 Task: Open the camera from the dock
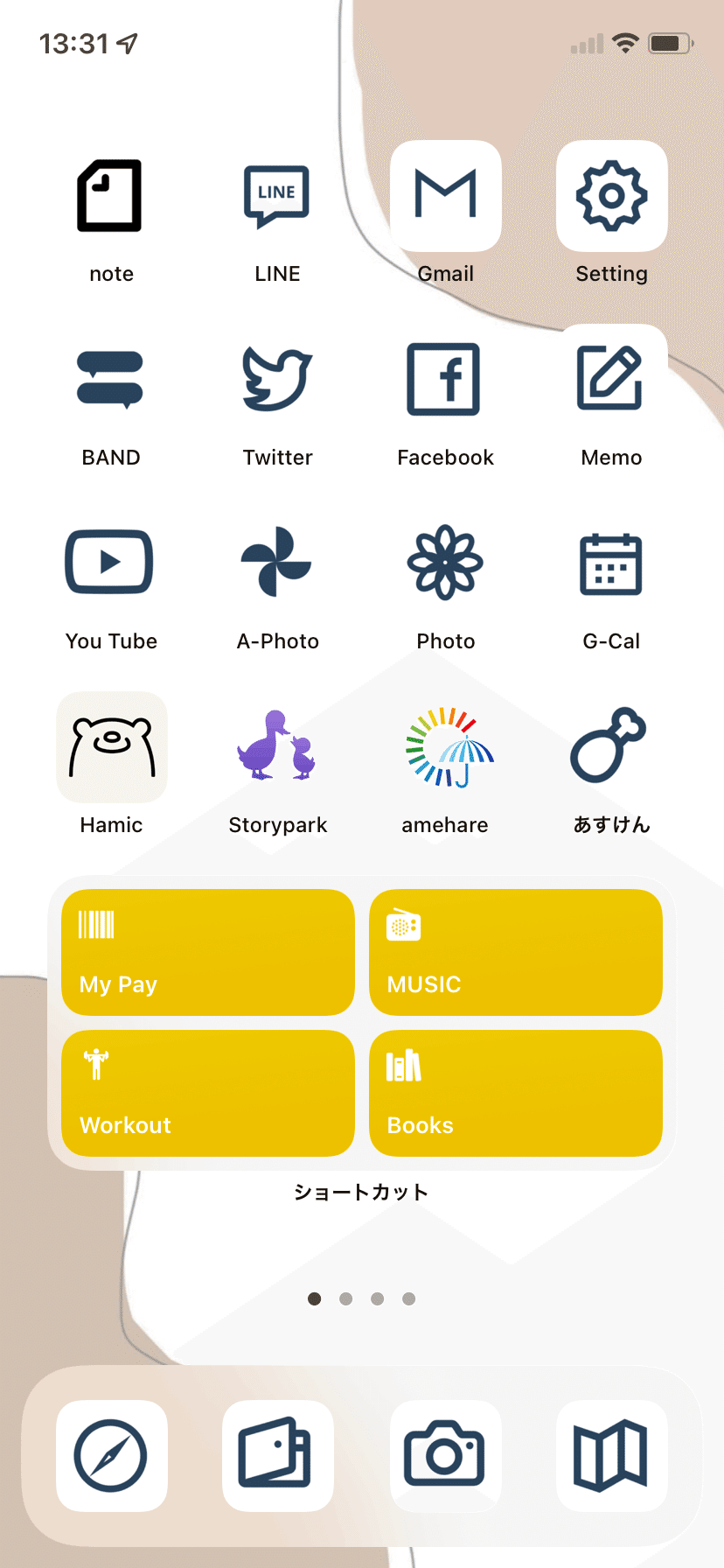446,1456
